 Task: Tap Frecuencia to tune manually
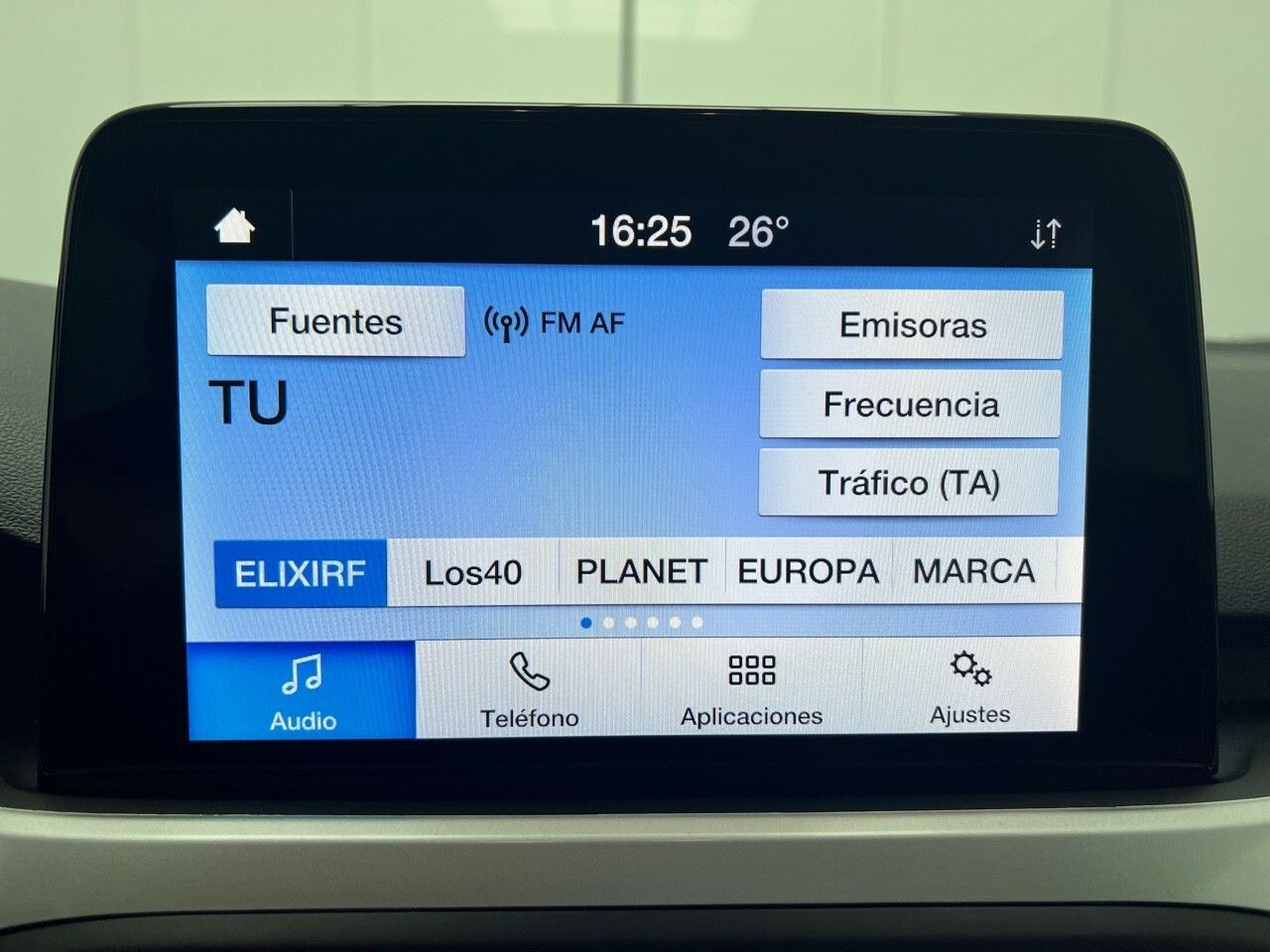pos(910,405)
